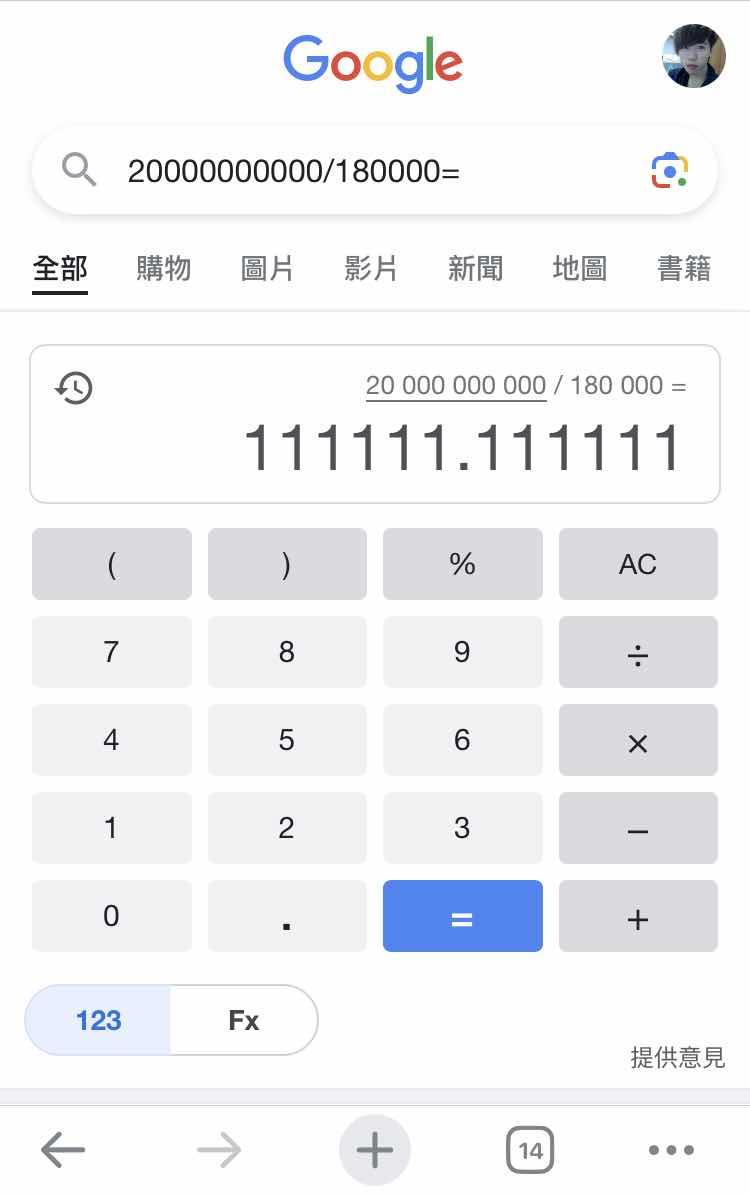The height and width of the screenshot is (1194, 750).
Task: Tap the division ÷ key
Action: pos(637,652)
